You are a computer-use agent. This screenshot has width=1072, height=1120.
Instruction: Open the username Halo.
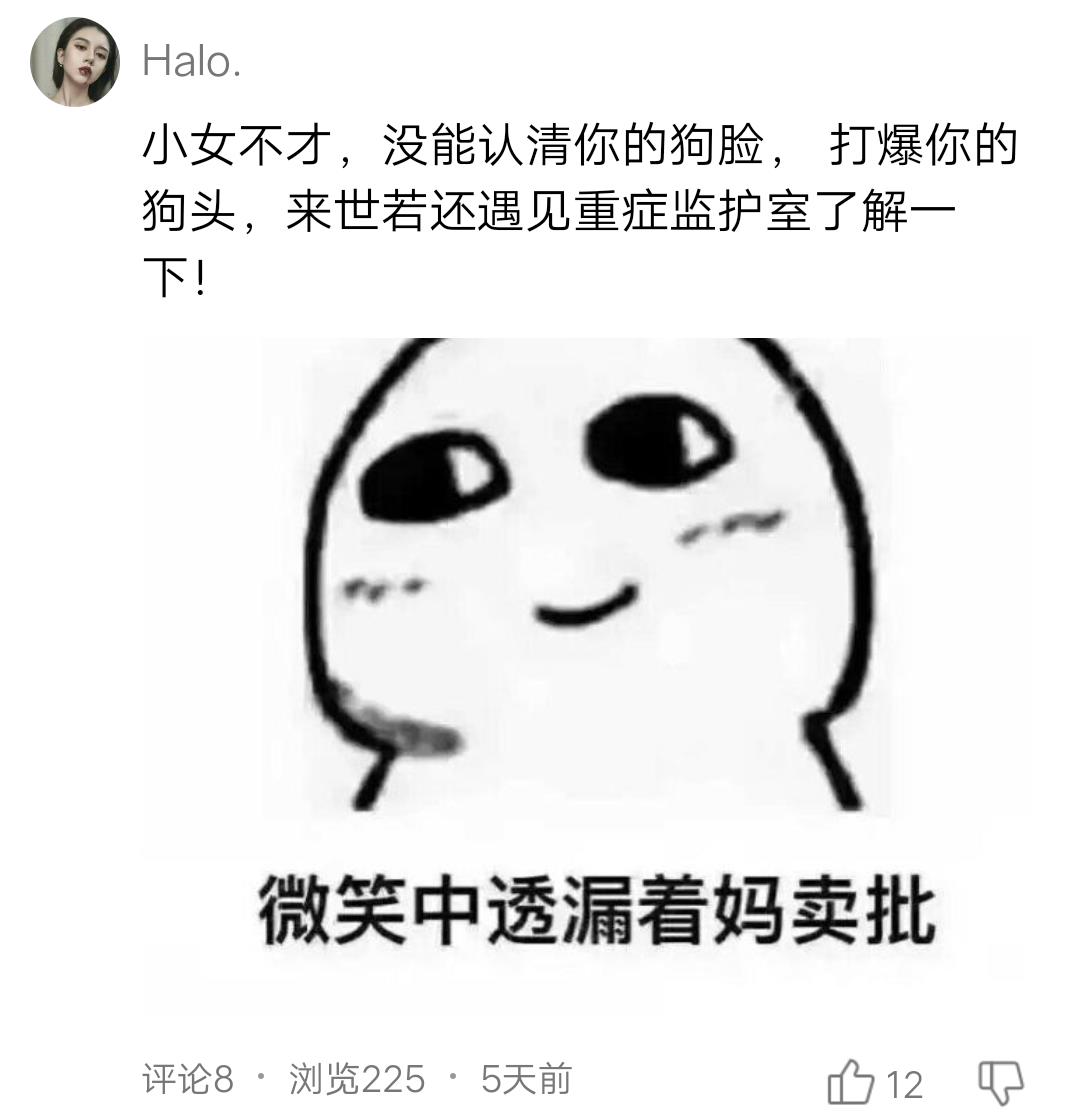(192, 62)
